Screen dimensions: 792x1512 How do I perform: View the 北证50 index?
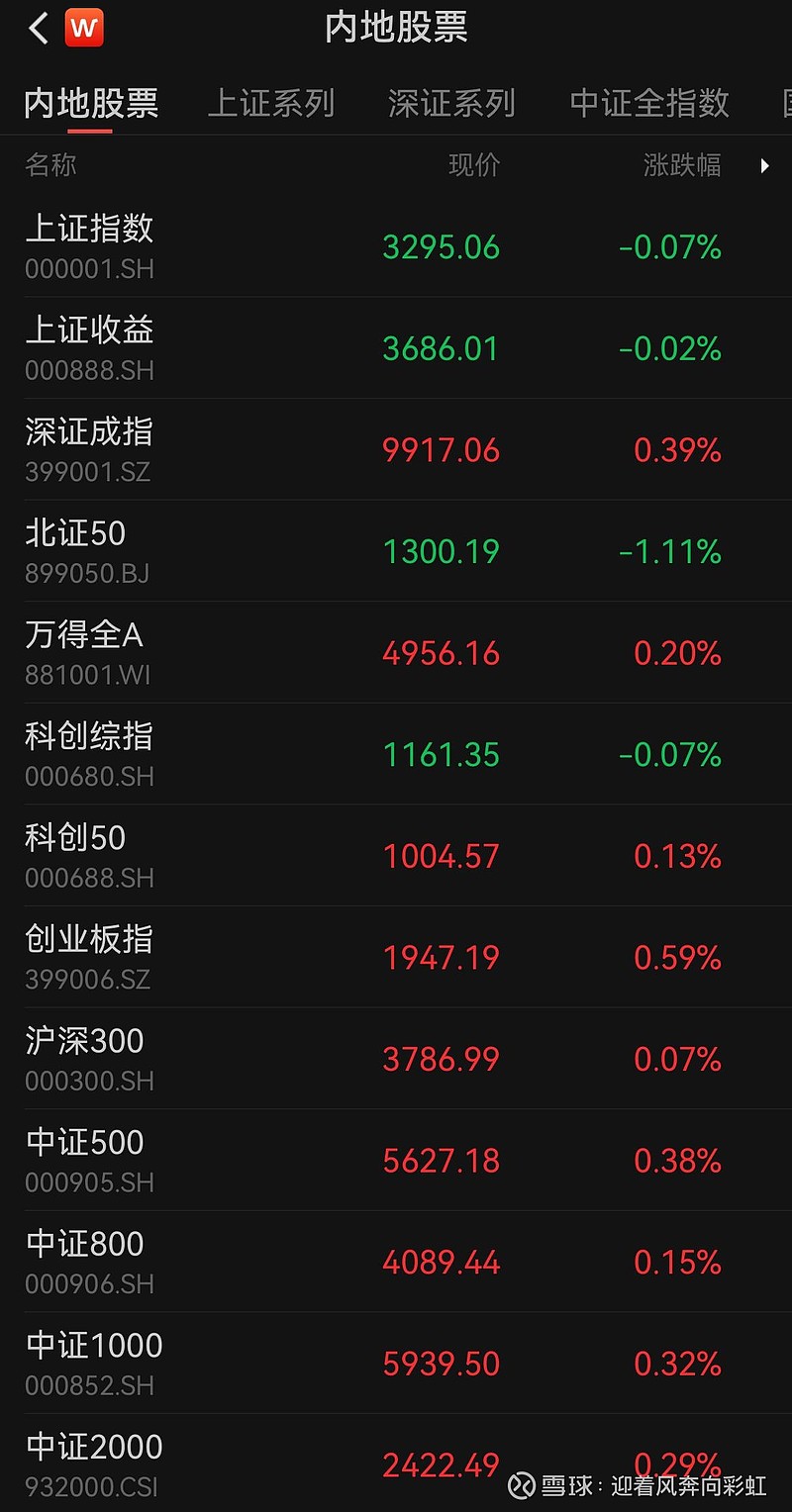396,550
